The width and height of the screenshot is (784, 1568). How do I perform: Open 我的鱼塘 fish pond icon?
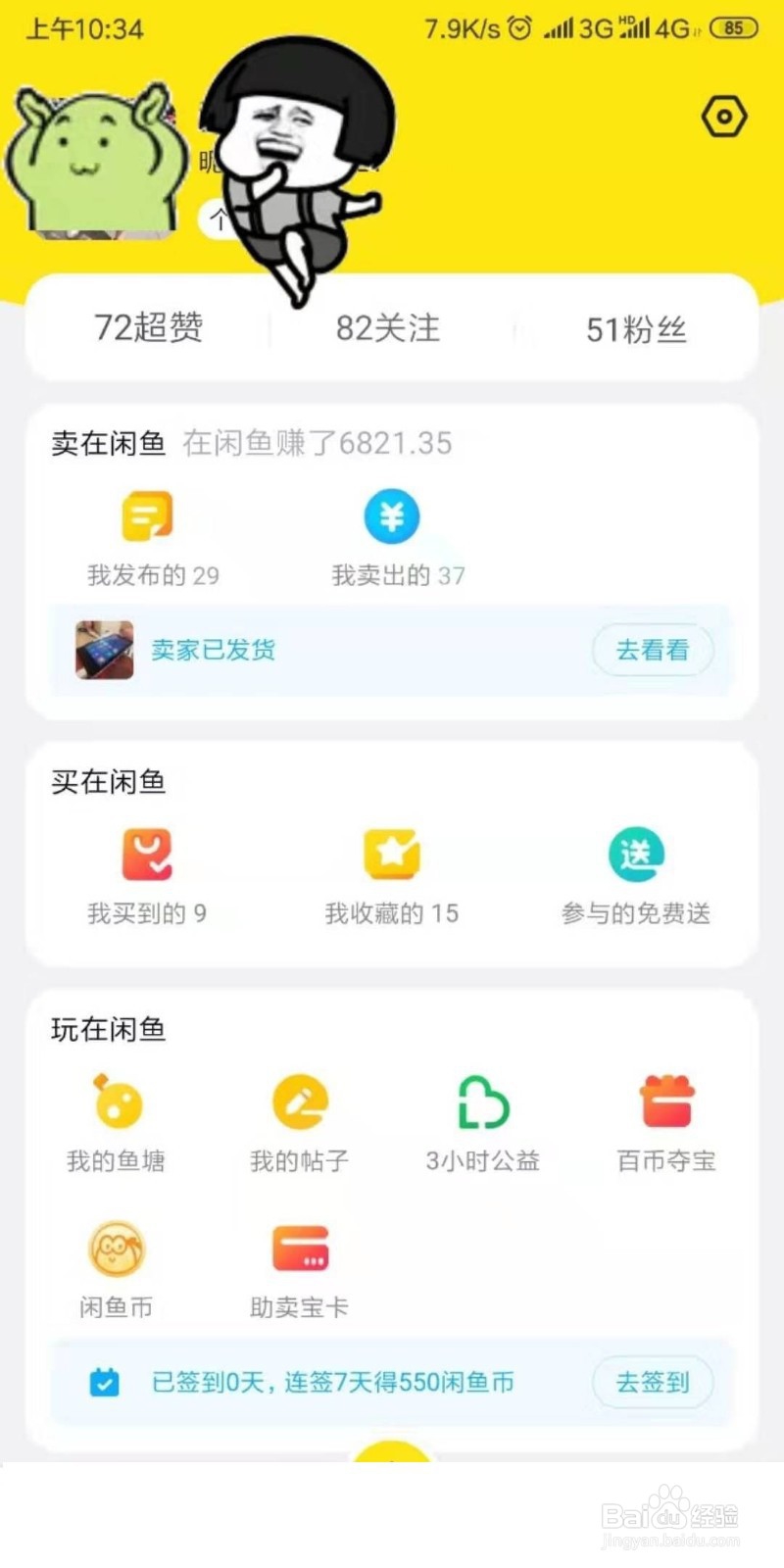point(115,1102)
